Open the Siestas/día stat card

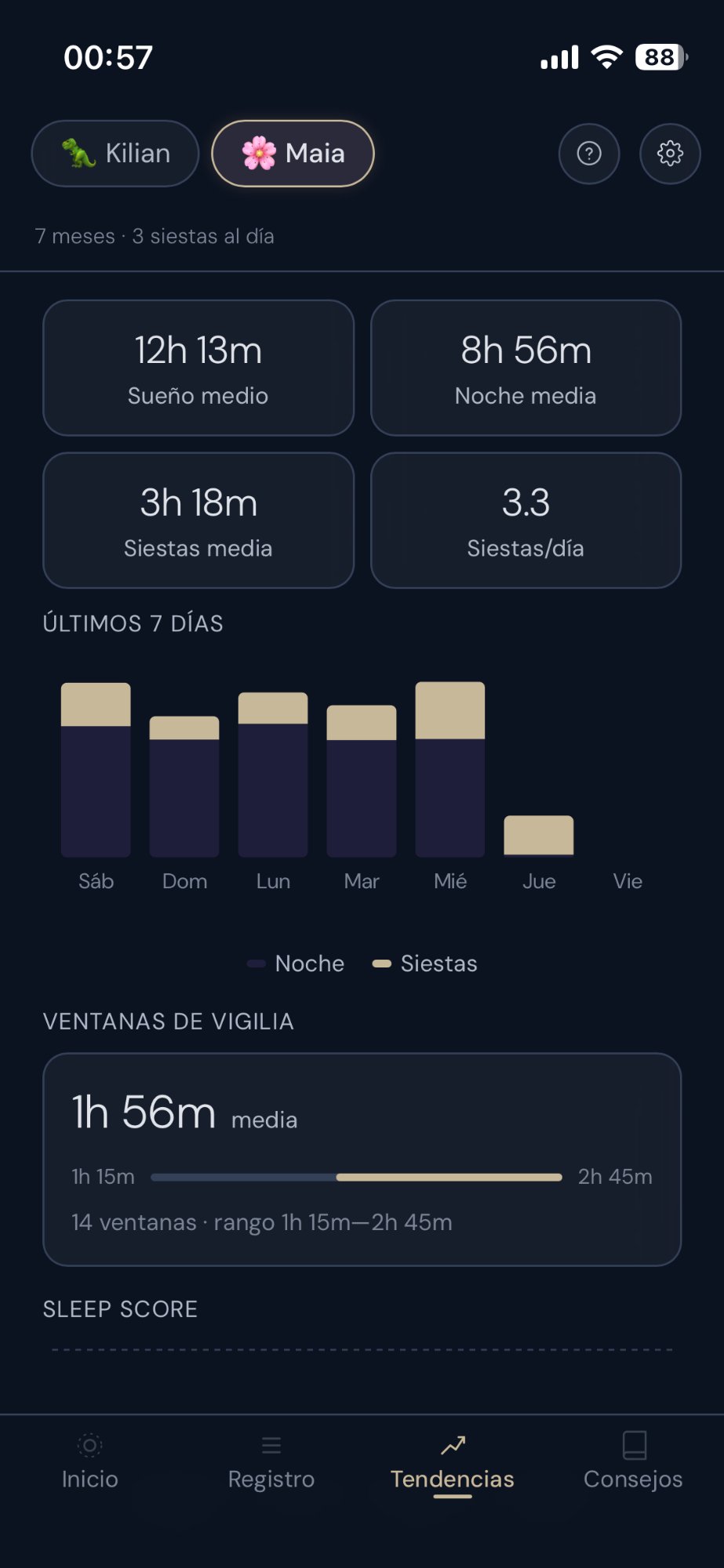[526, 519]
